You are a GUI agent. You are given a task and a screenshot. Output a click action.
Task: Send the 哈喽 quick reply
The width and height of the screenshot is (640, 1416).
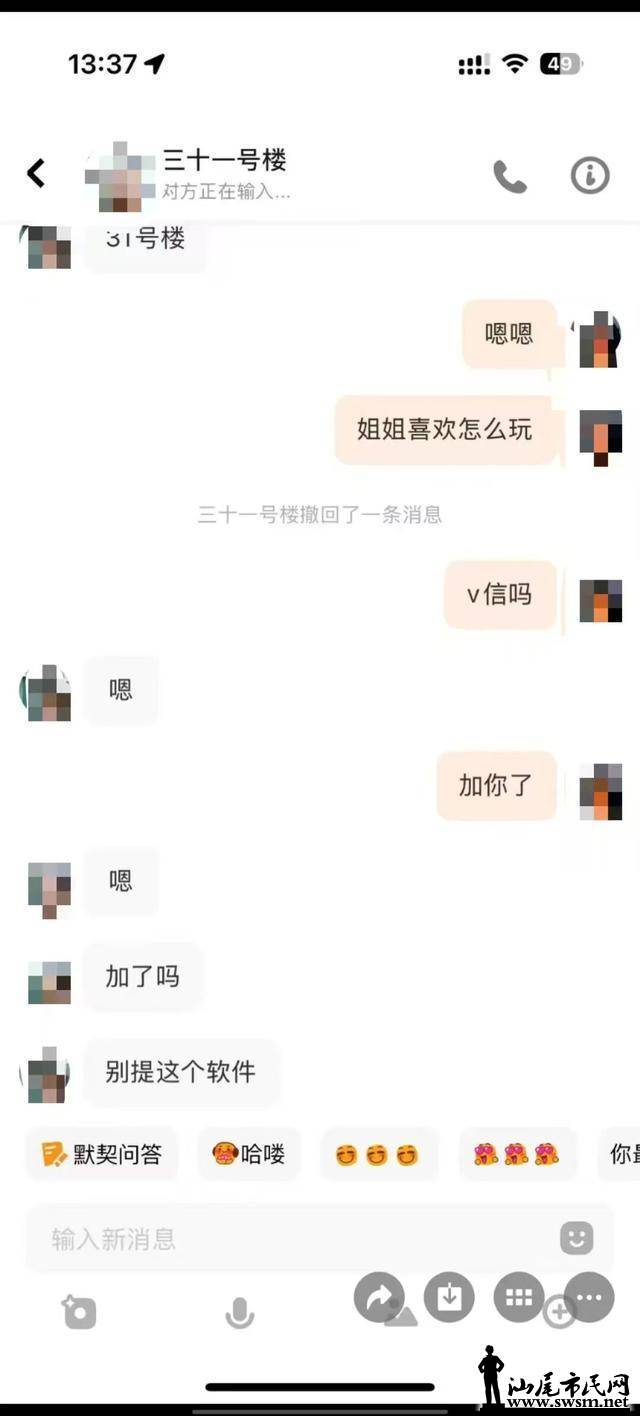pos(249,1154)
